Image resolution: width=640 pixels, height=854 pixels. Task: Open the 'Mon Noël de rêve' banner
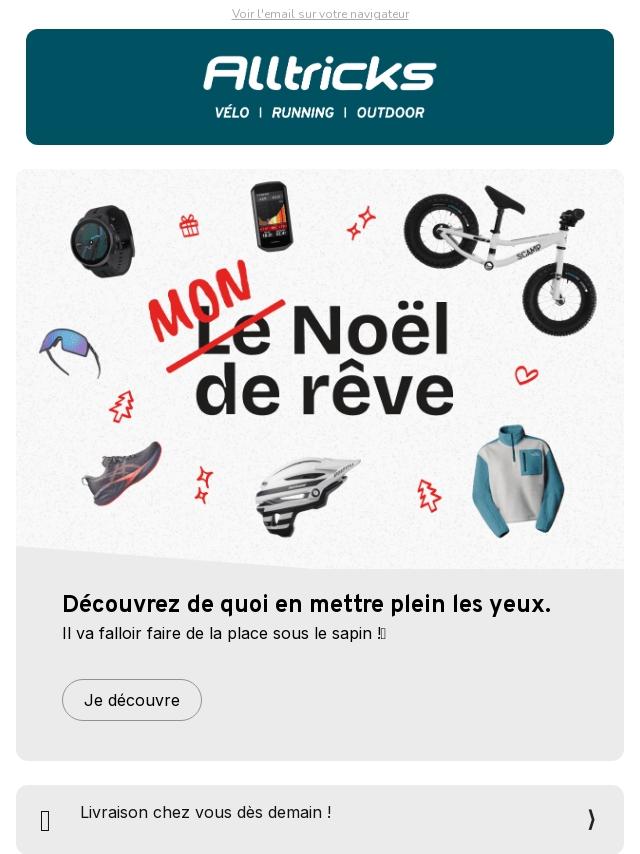(320, 365)
